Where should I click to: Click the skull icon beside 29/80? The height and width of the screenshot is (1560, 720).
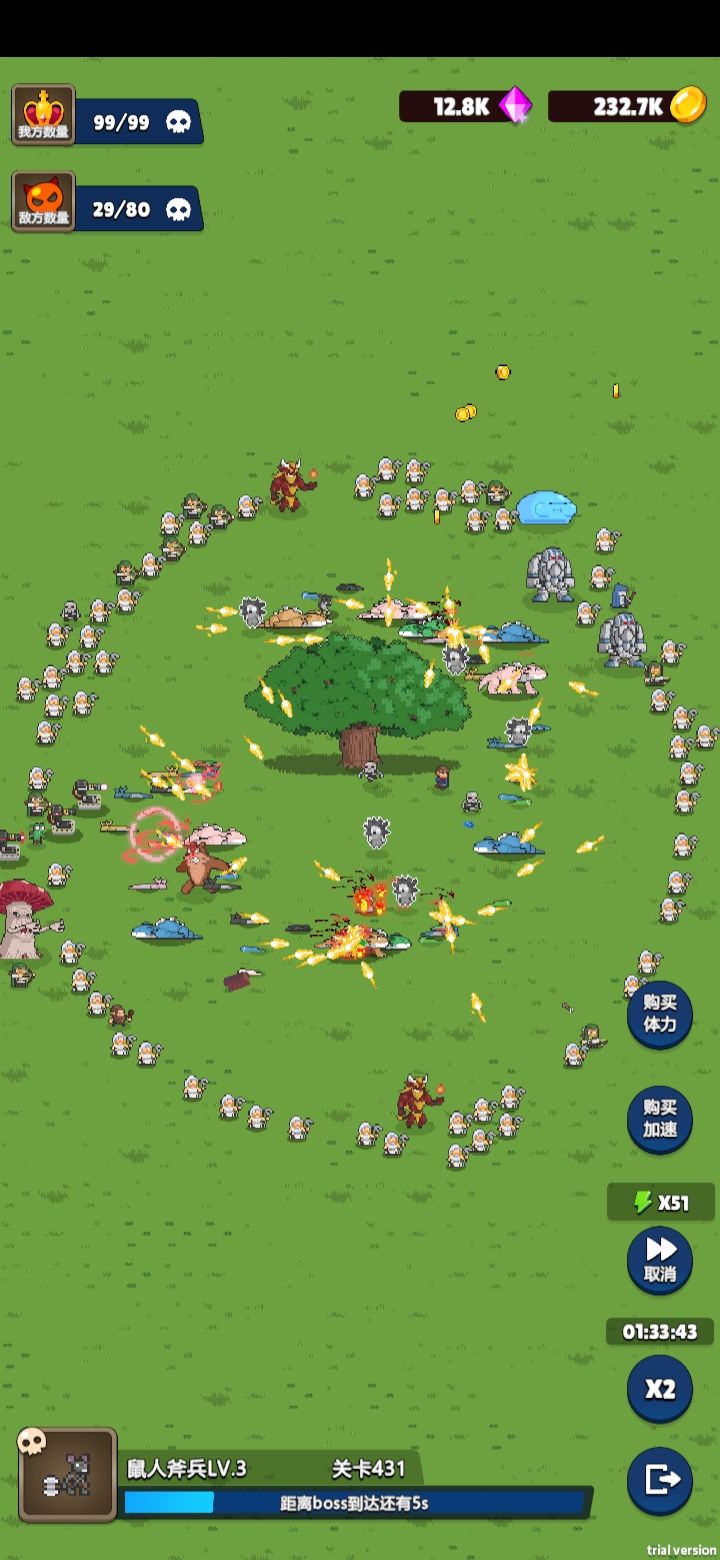click(178, 209)
